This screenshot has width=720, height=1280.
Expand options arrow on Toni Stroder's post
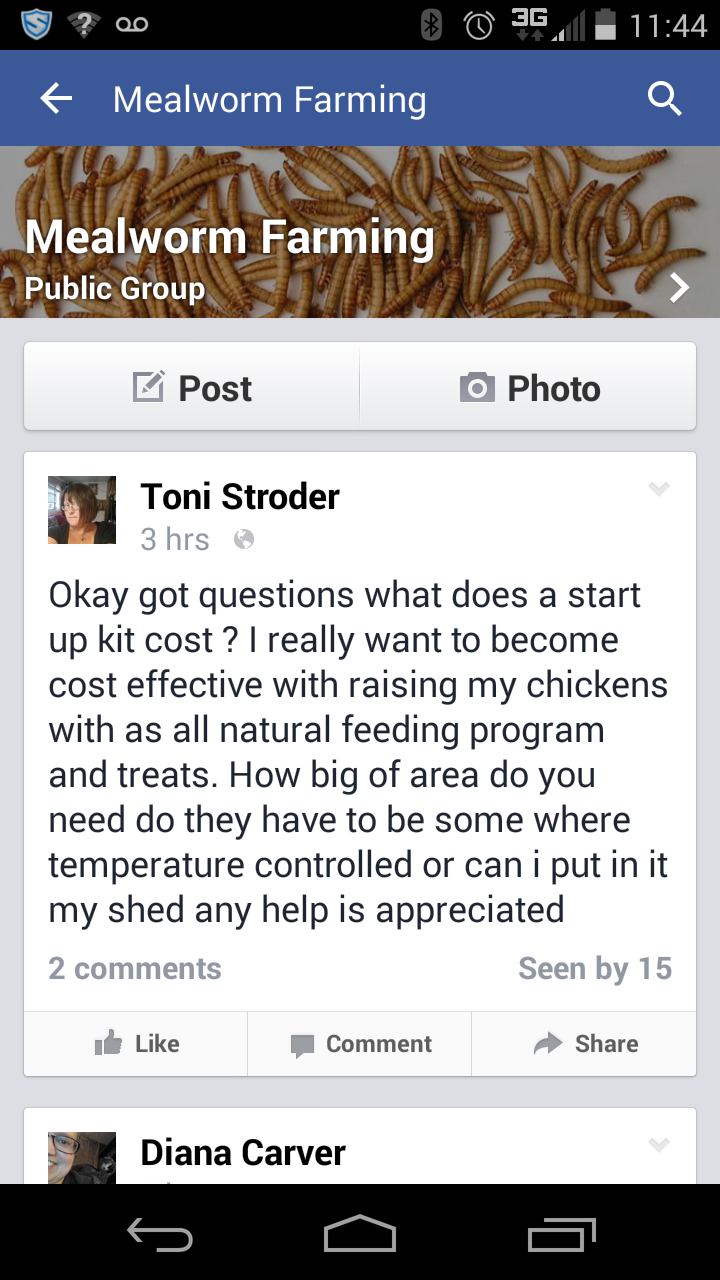point(658,489)
